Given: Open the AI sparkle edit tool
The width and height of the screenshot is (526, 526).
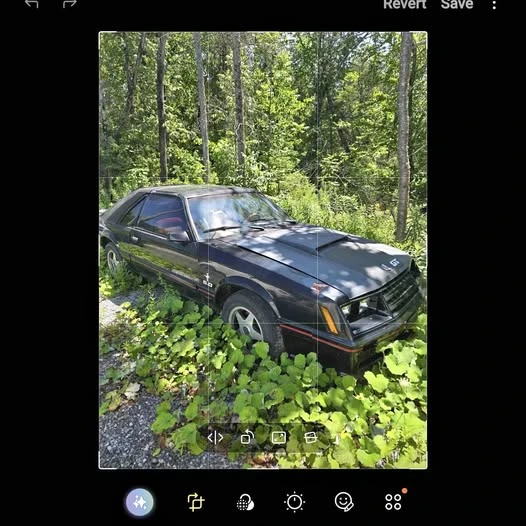Looking at the screenshot, I should (x=140, y=502).
